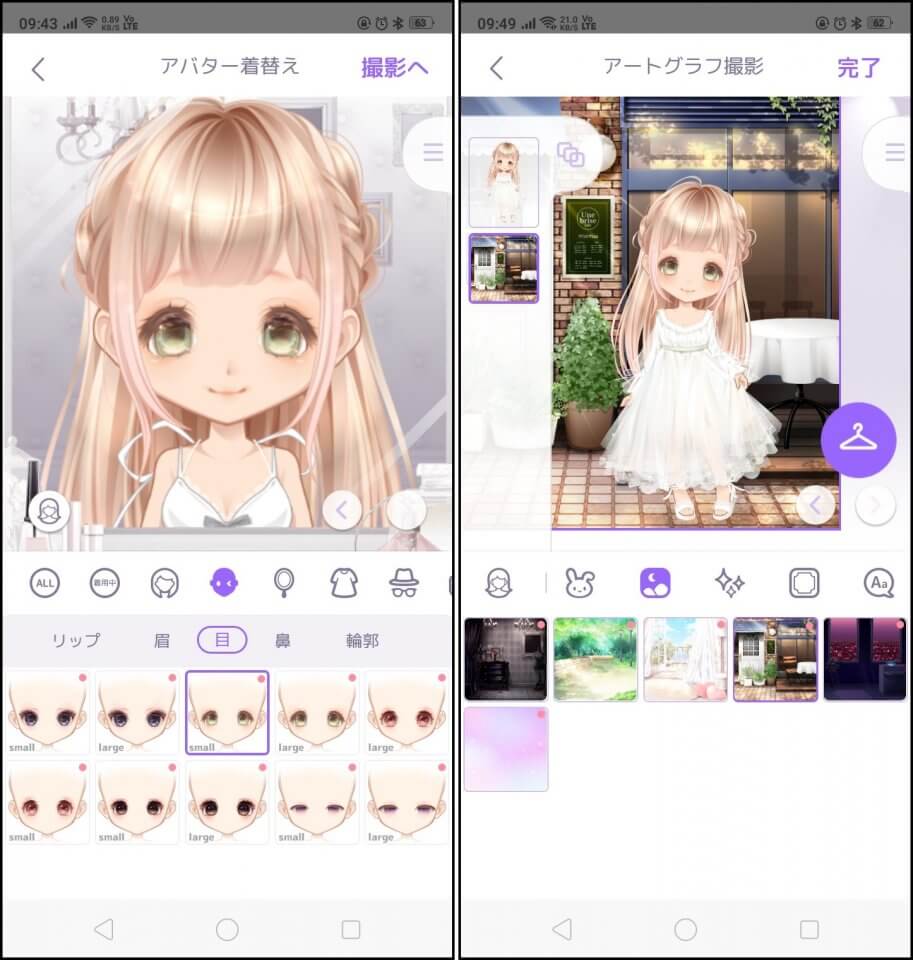
Task: Select the 目 eye category chip
Action: coord(222,640)
